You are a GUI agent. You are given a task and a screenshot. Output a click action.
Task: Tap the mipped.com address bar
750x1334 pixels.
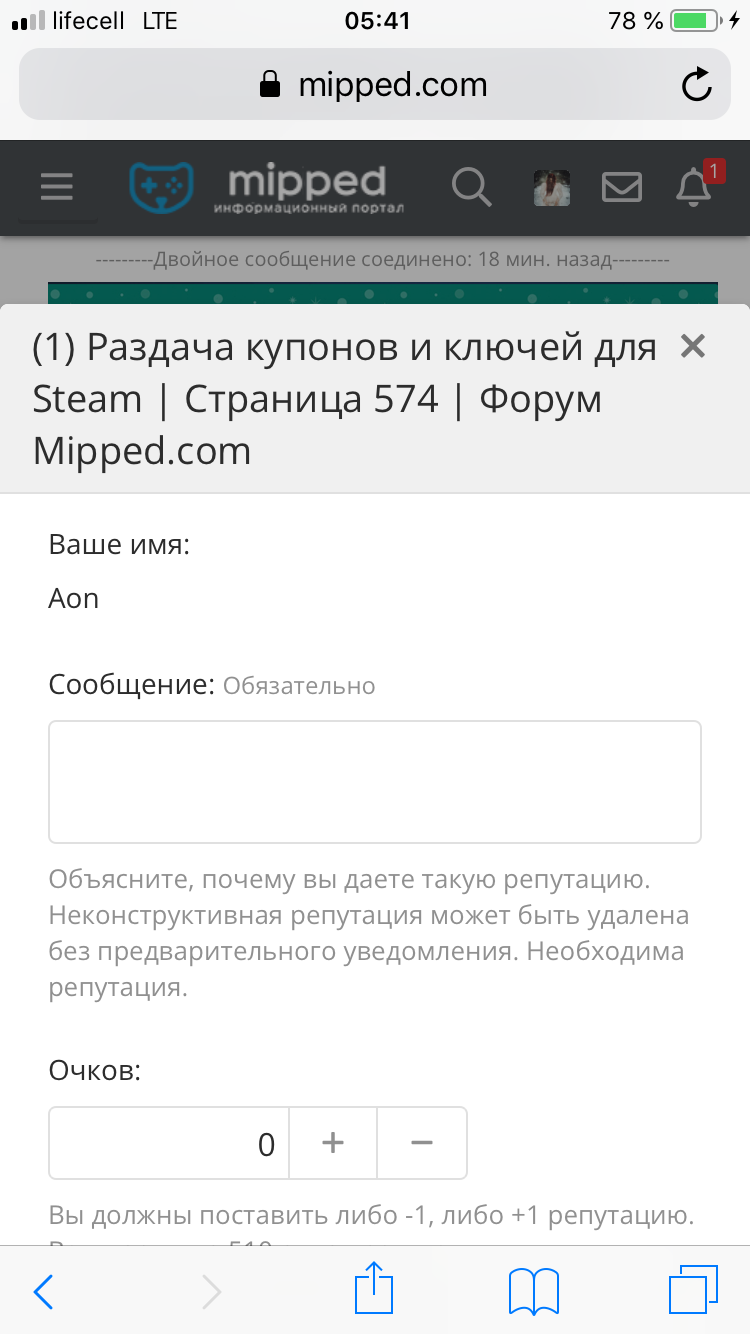coord(375,85)
